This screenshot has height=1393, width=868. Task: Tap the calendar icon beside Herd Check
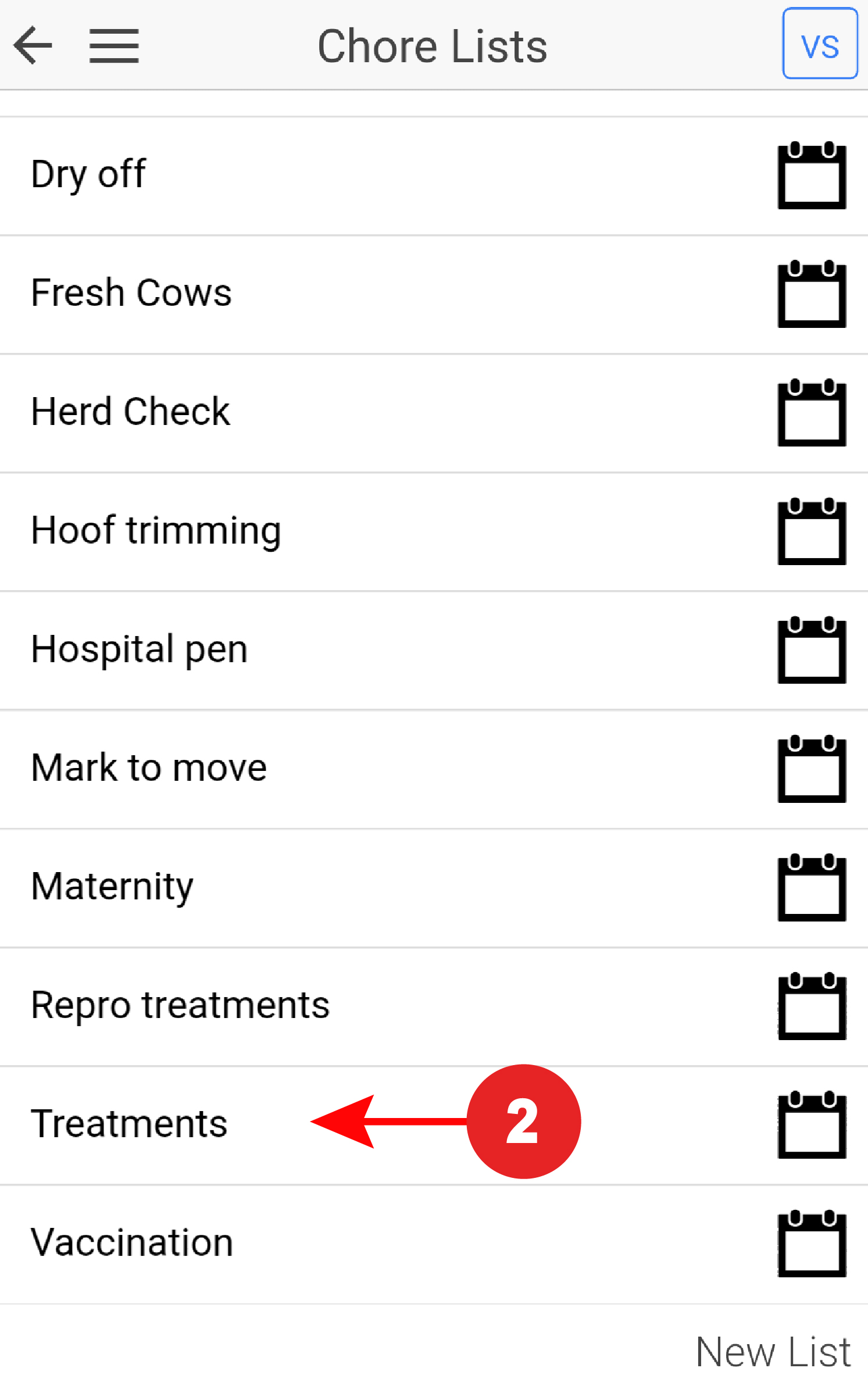pos(812,412)
